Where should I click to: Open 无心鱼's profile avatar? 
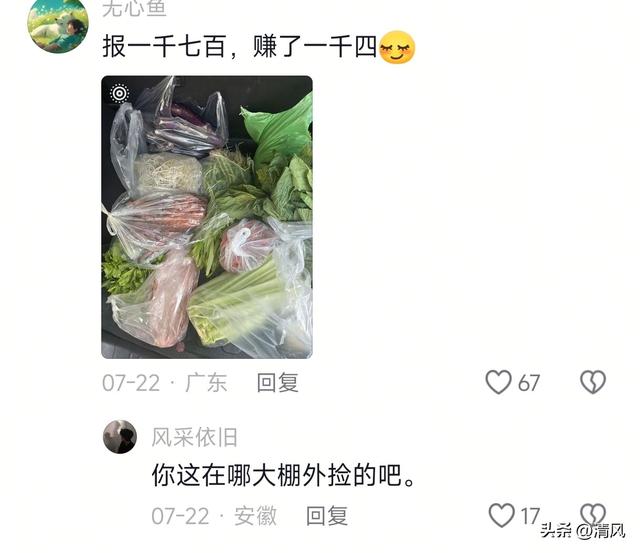(57, 24)
